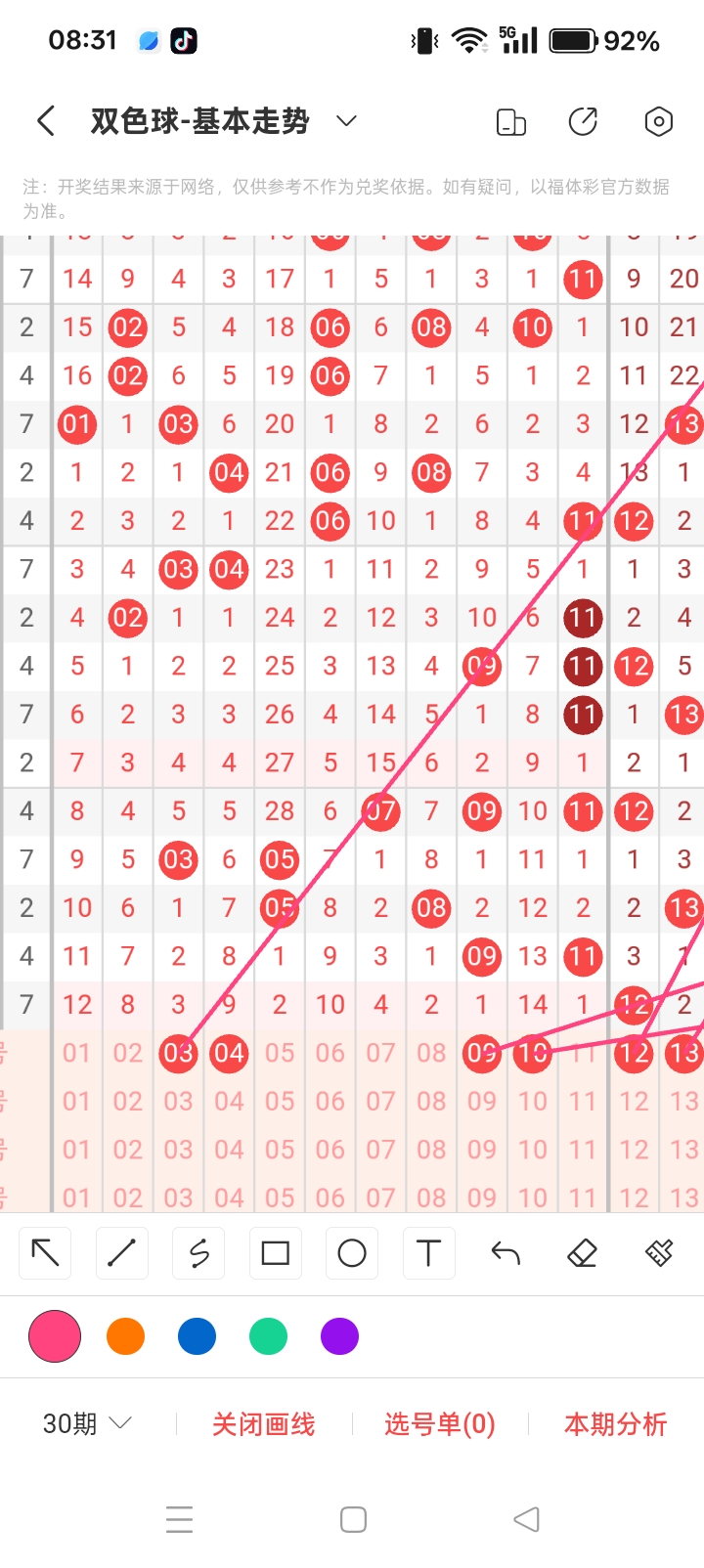Viewport: 704px width, 1568px height.
Task: Pick the circle shape tool
Action: click(352, 1253)
